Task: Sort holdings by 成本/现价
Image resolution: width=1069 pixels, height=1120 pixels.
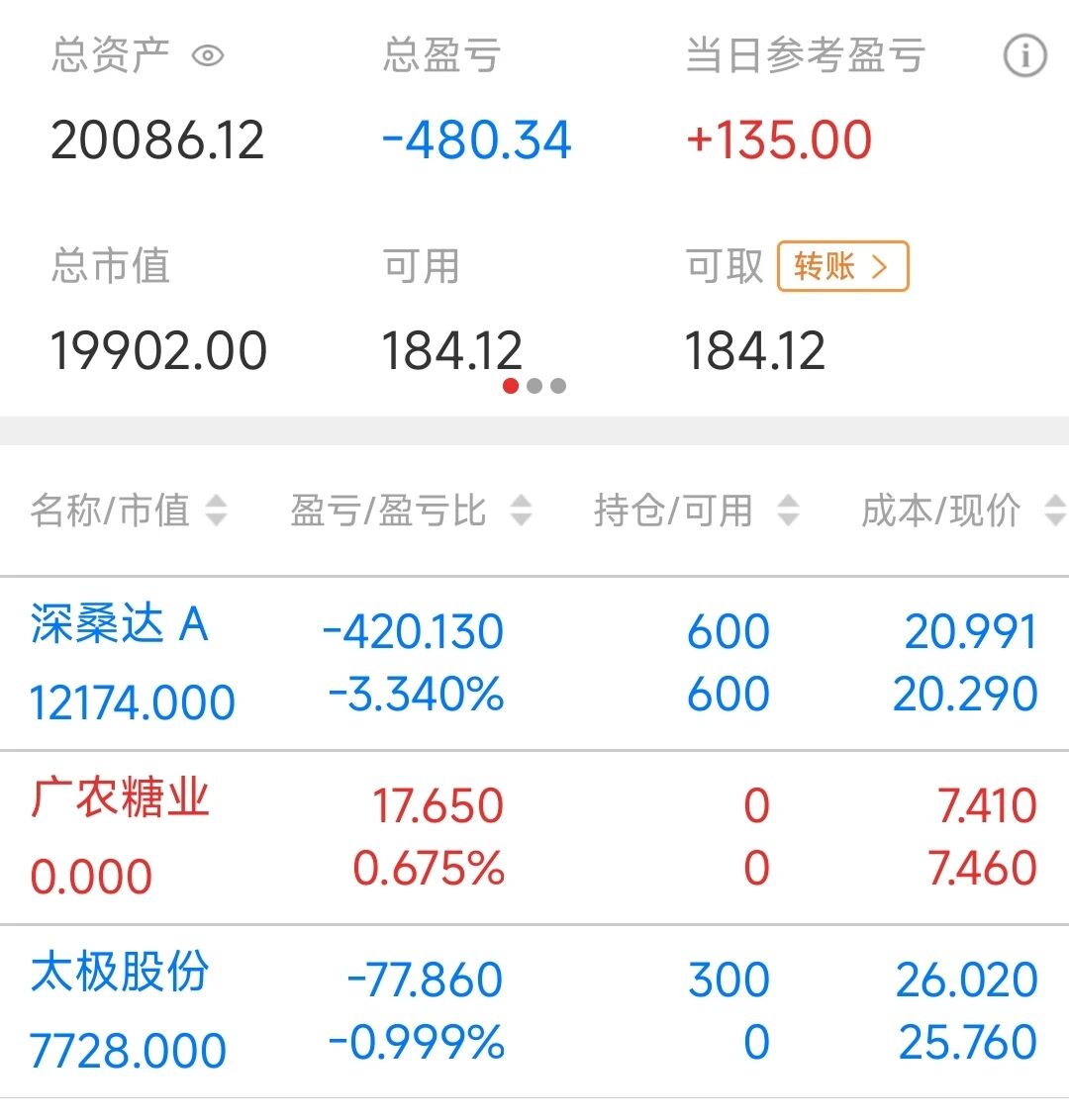Action: click(964, 510)
